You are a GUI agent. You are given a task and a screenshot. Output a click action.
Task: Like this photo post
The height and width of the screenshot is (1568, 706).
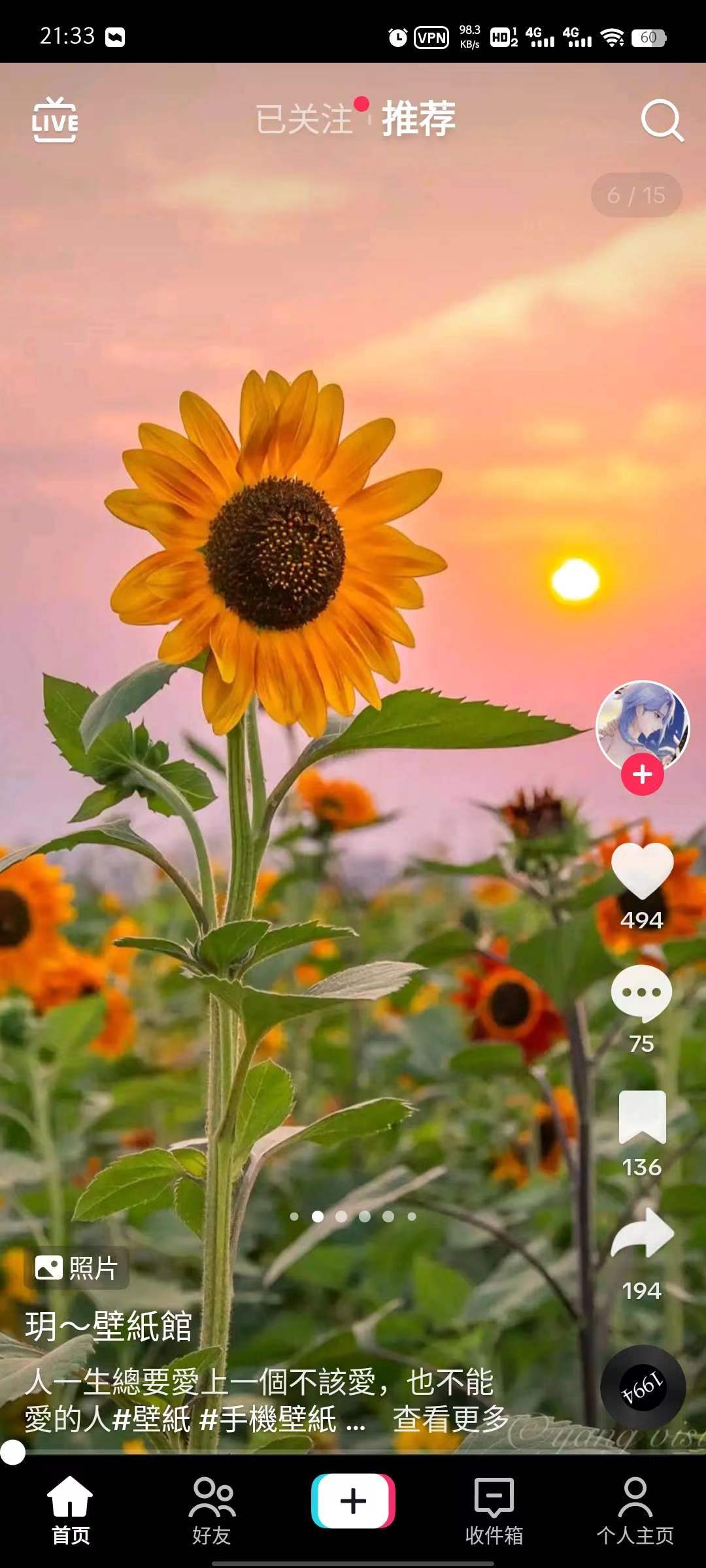pyautogui.click(x=642, y=872)
